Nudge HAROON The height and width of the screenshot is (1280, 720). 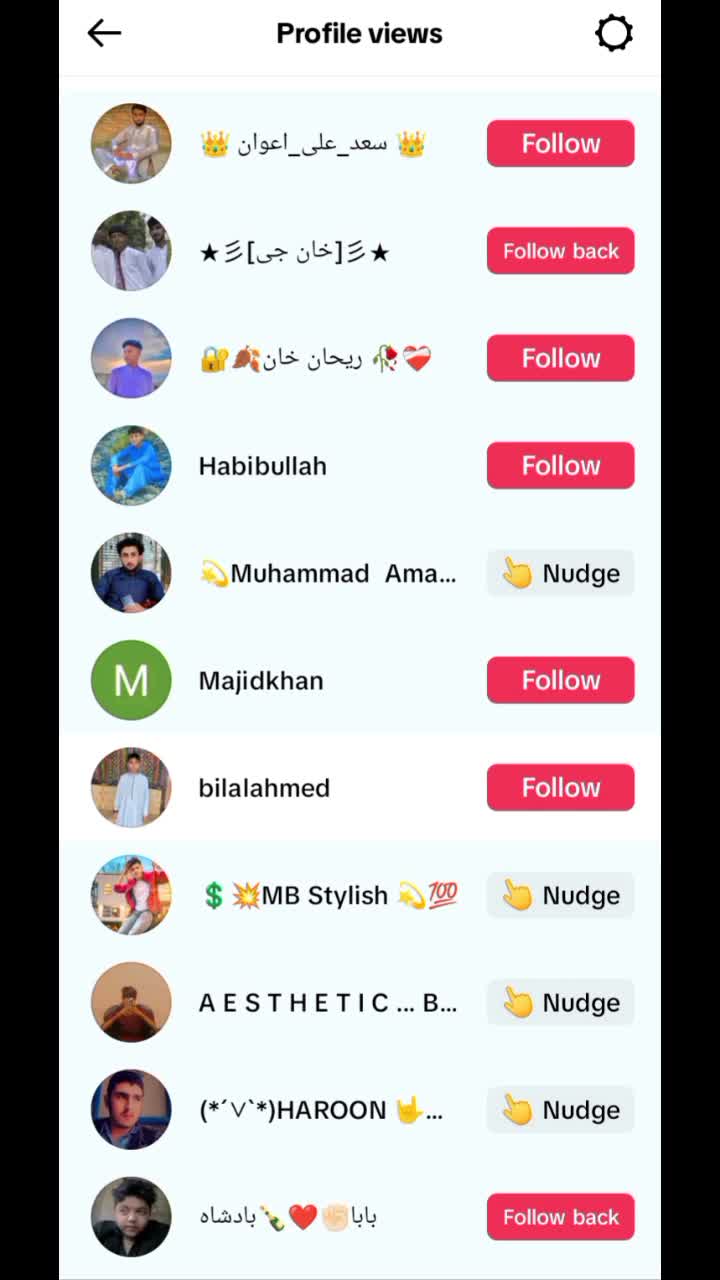560,1110
